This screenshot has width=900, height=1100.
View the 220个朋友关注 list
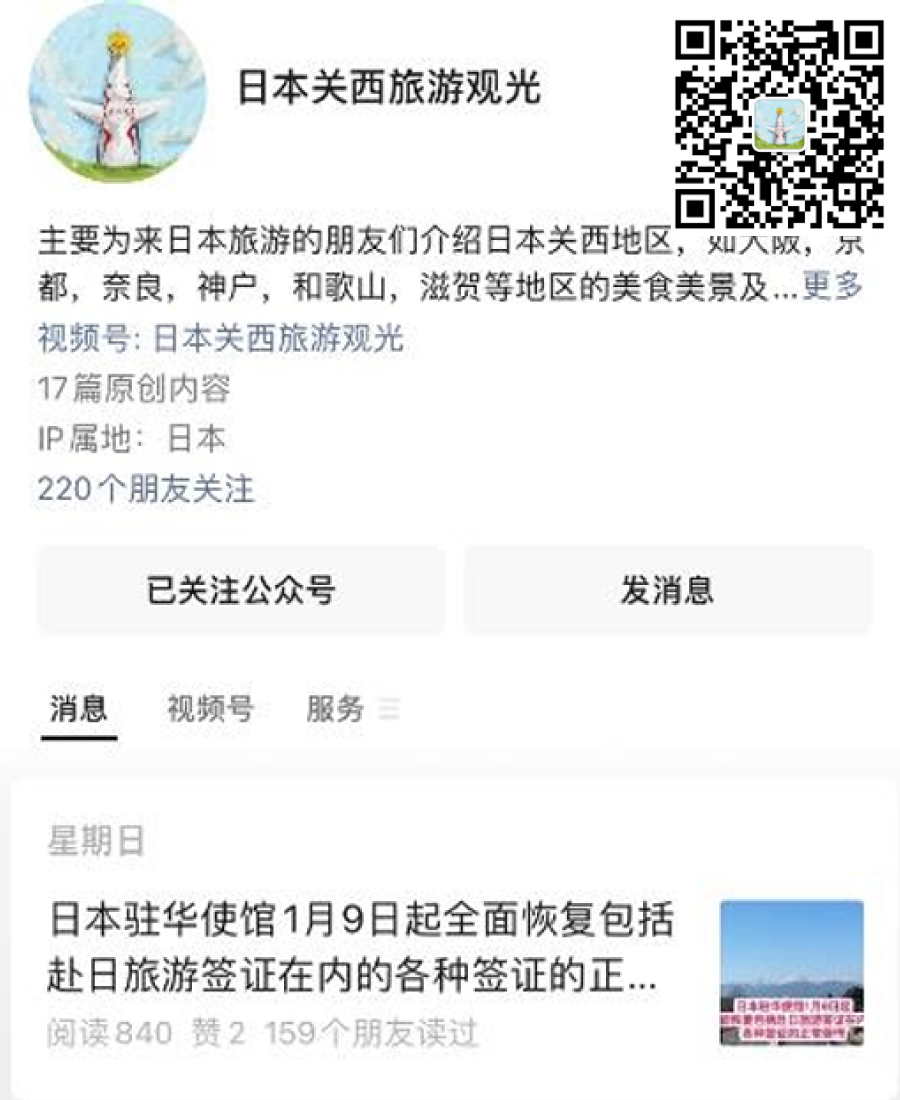coord(146,489)
